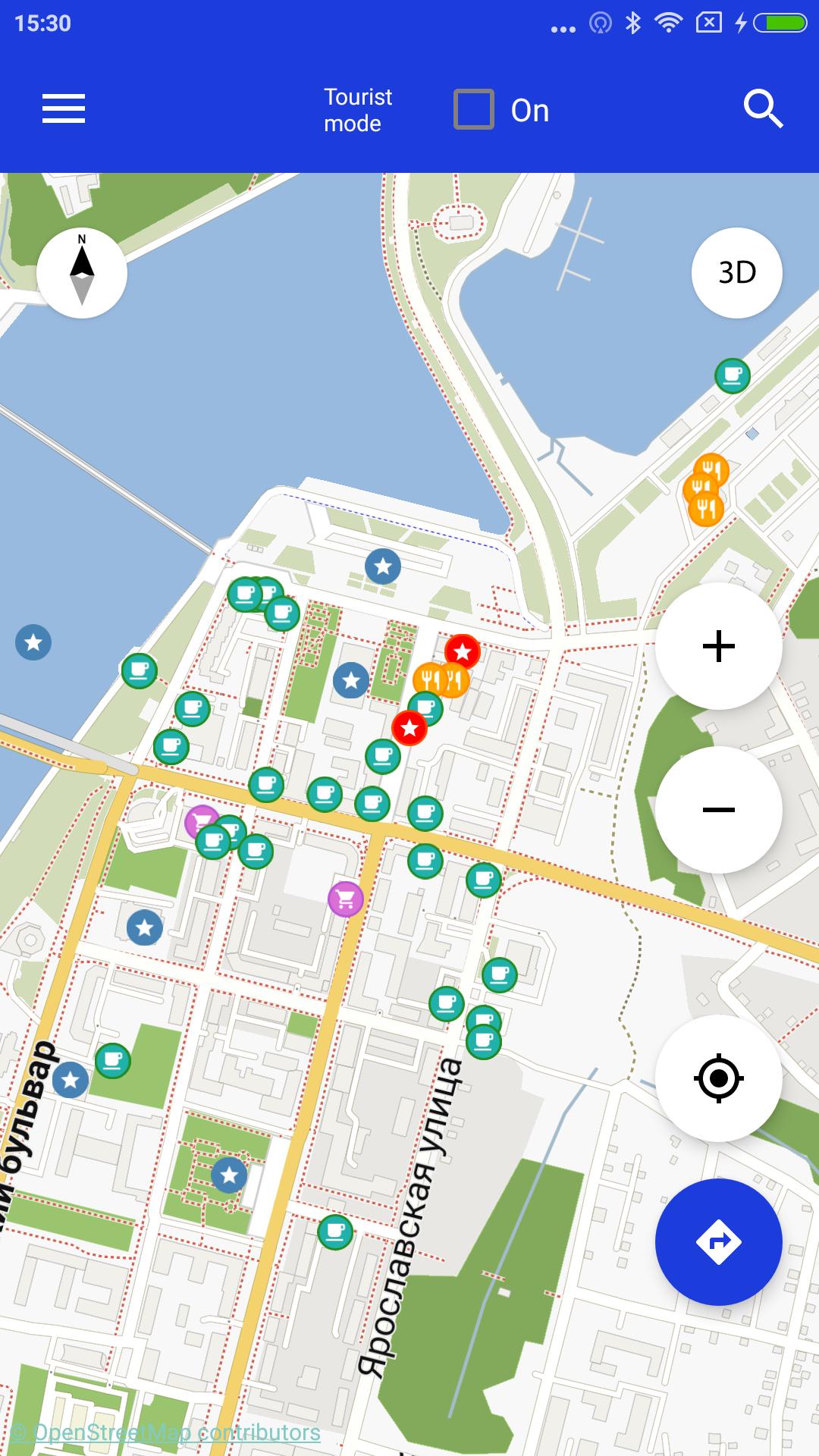Center the map on my location

718,1078
